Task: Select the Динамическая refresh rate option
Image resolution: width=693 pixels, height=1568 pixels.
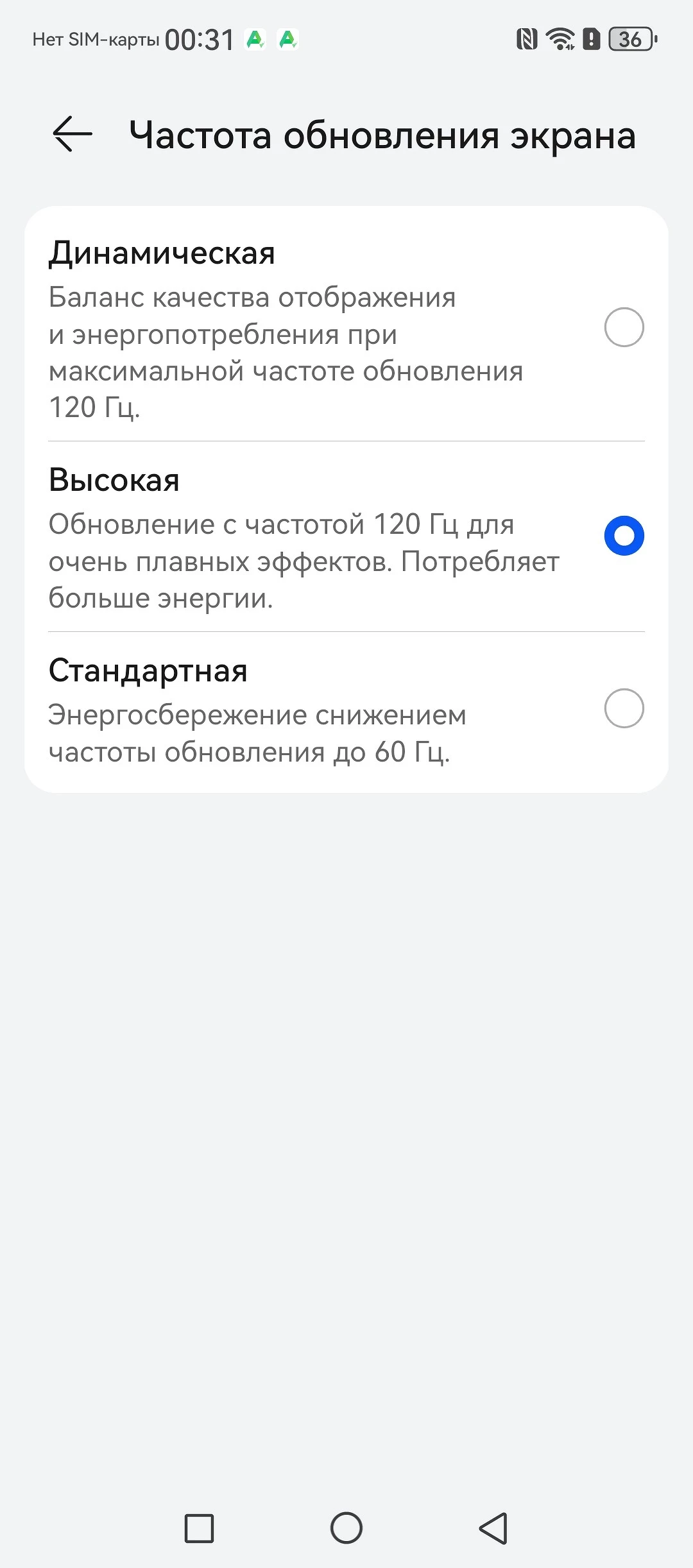Action: [624, 327]
